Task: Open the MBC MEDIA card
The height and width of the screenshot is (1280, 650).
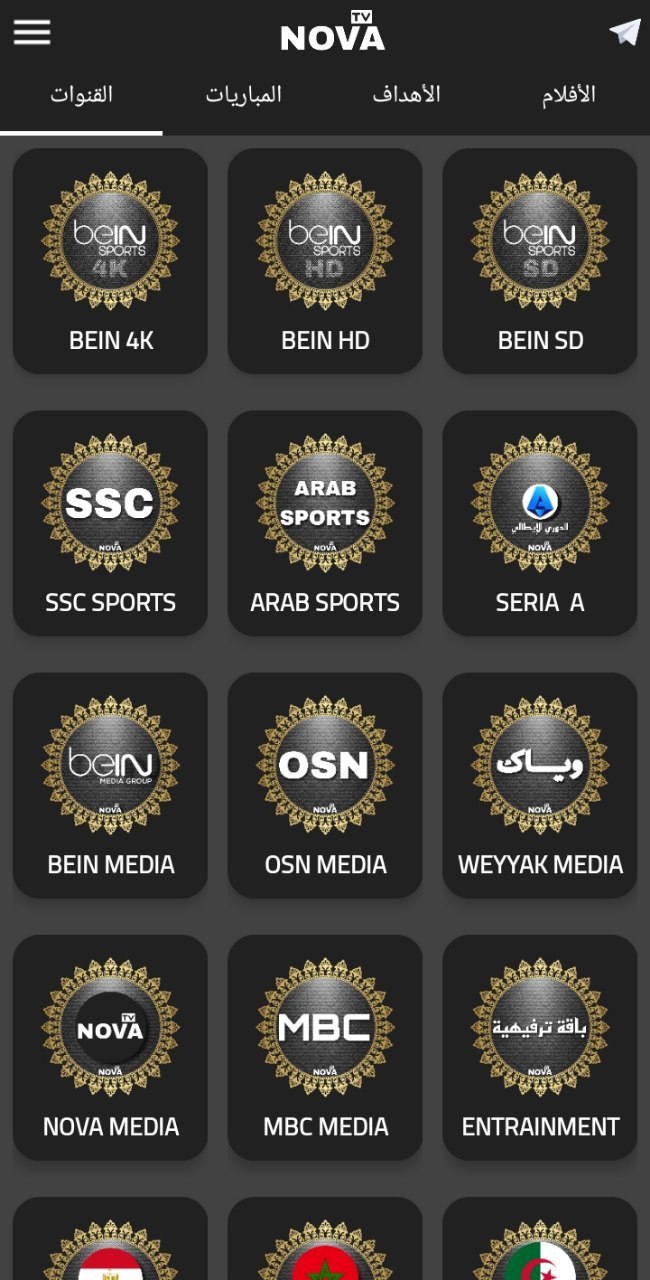Action: (325, 1047)
